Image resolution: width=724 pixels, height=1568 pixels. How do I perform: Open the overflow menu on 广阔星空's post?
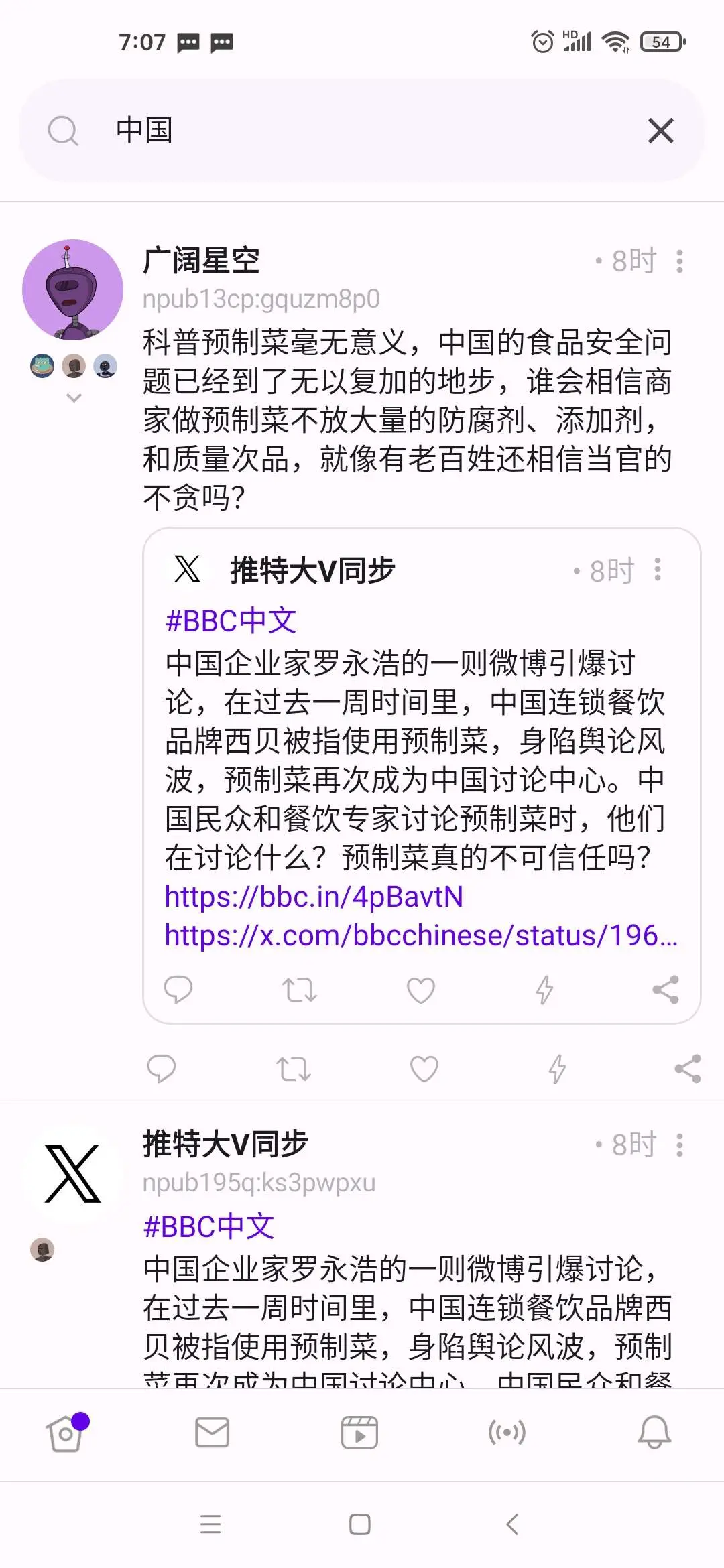tap(680, 261)
